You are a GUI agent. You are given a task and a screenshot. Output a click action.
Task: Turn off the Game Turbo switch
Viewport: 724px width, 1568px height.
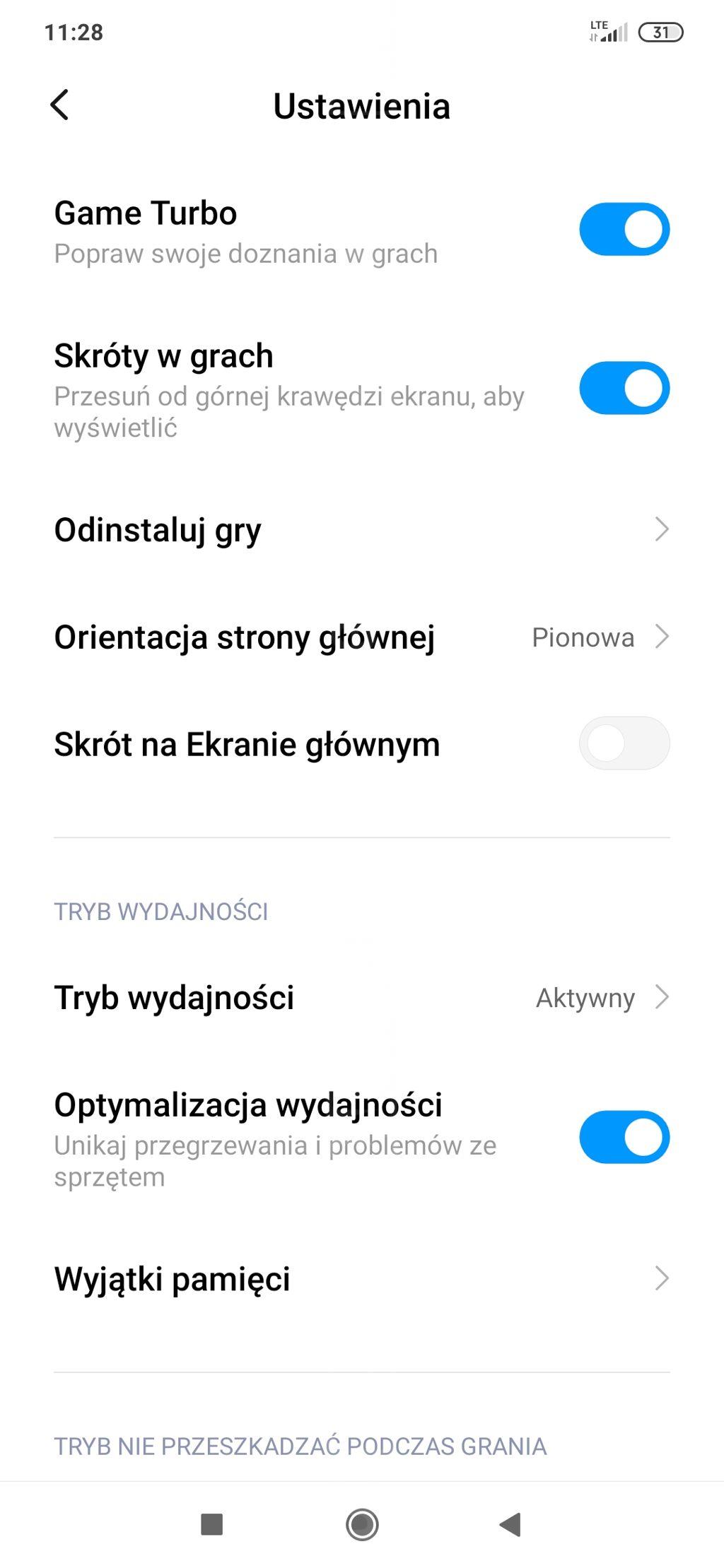[624, 230]
